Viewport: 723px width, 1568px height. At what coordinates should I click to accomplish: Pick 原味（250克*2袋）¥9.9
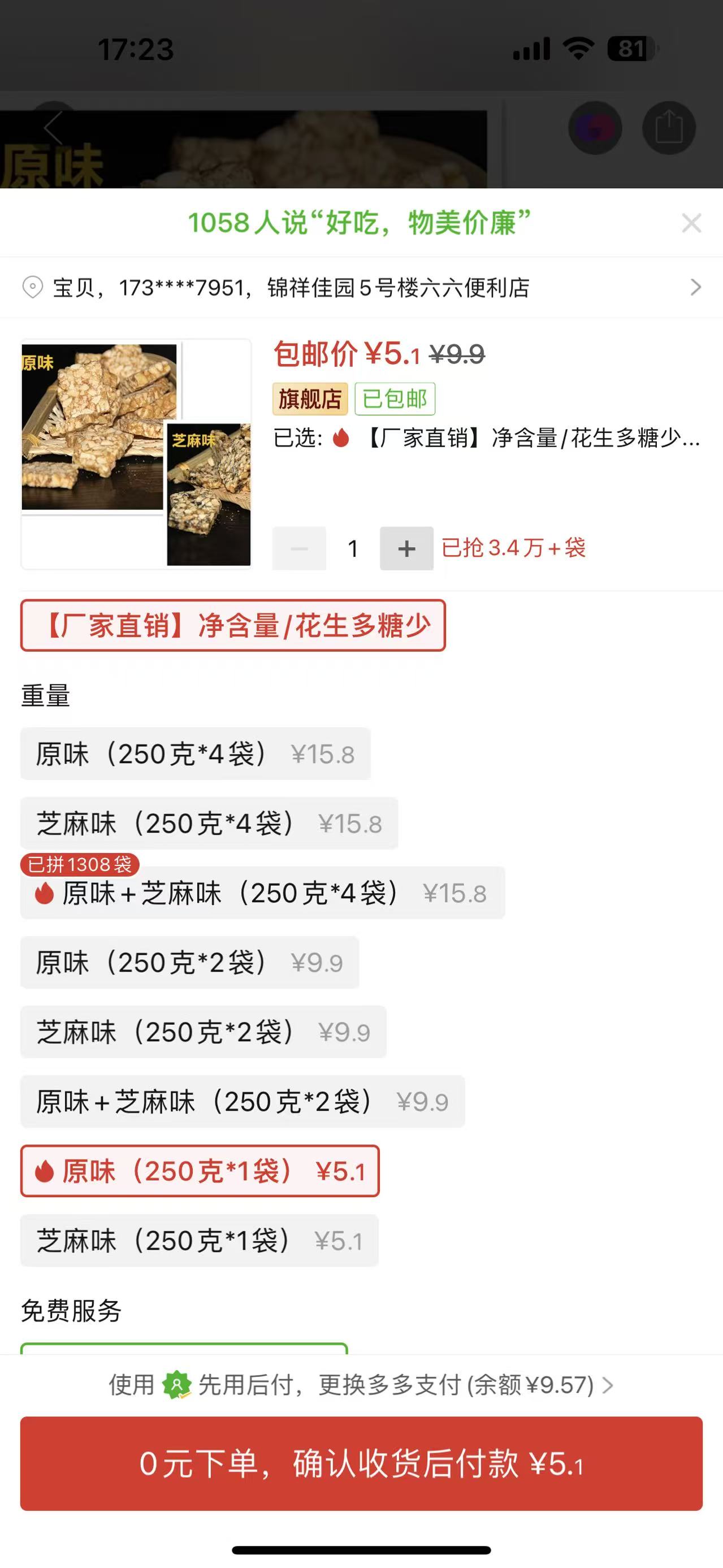189,963
